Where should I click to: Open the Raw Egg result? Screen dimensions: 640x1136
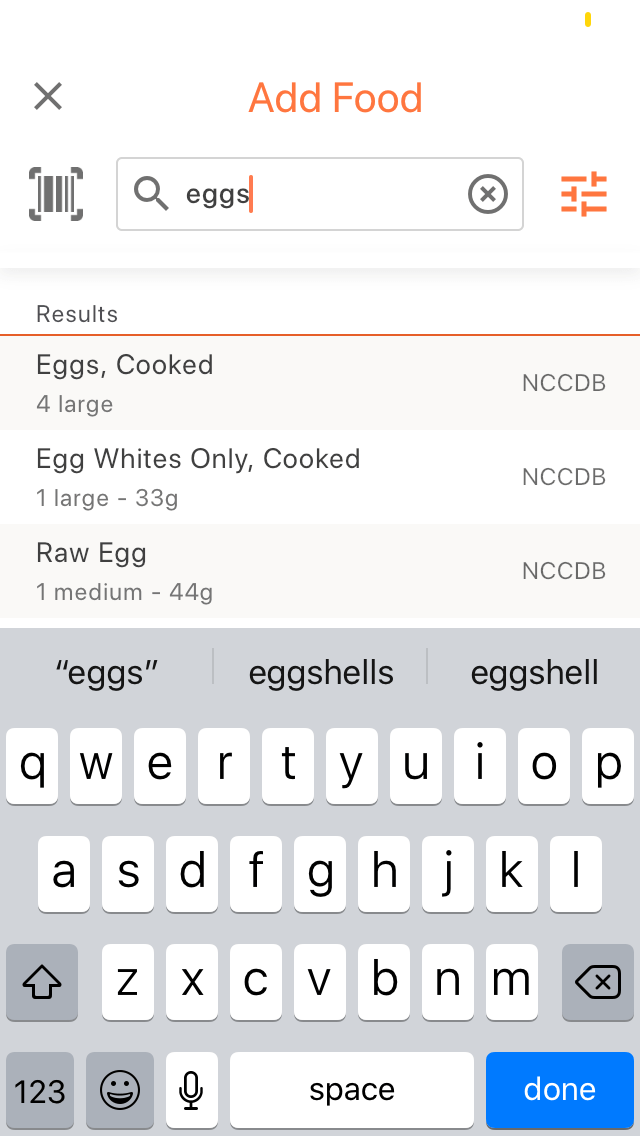[x=320, y=571]
